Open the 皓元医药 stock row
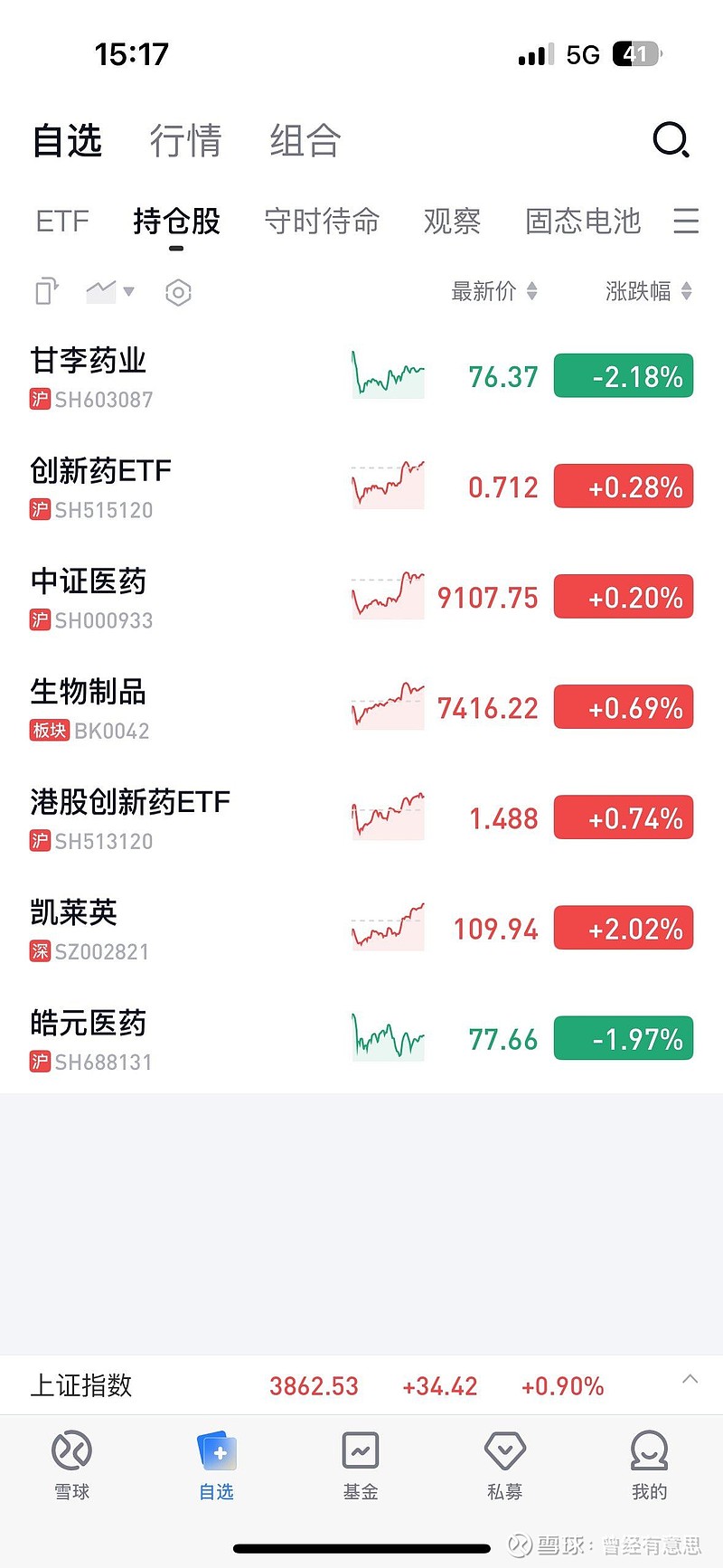The height and width of the screenshot is (1568, 723). click(181, 1039)
